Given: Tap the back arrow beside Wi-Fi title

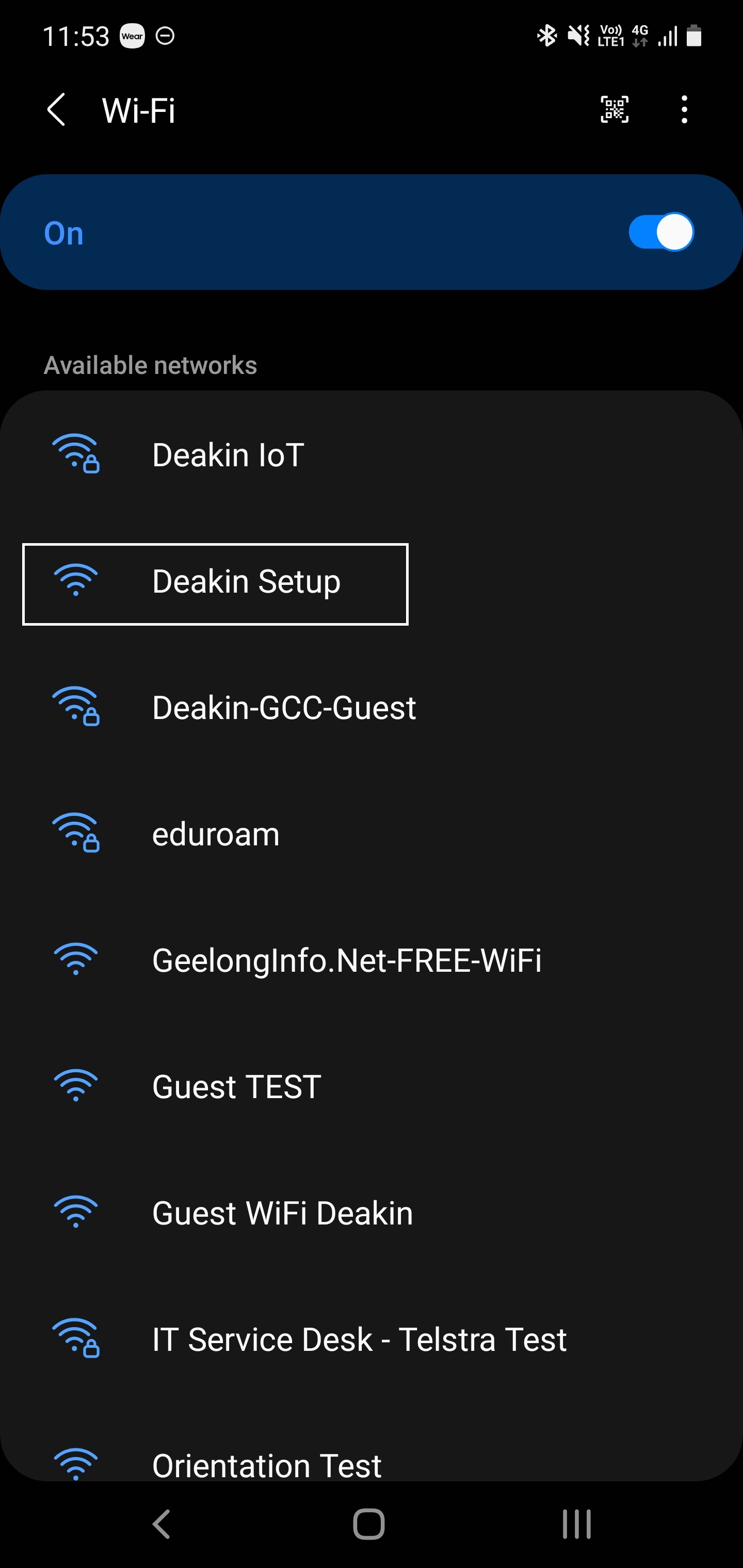Looking at the screenshot, I should coord(55,109).
